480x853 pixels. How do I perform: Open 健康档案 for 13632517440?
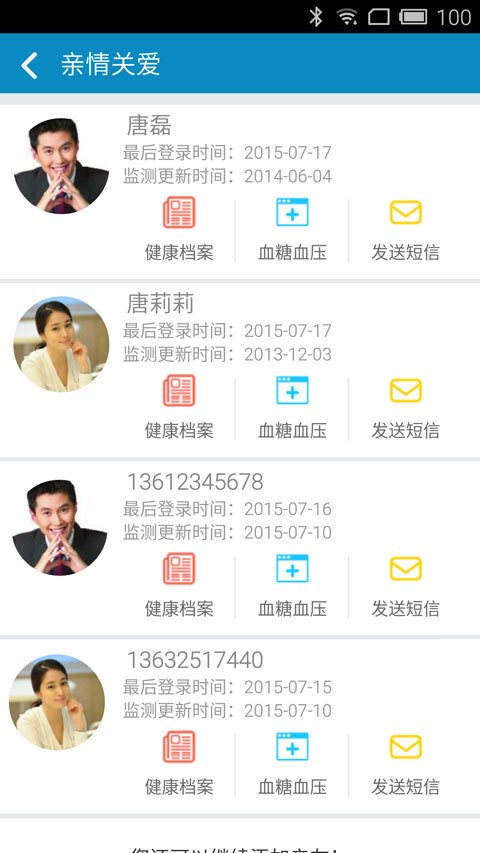179,764
